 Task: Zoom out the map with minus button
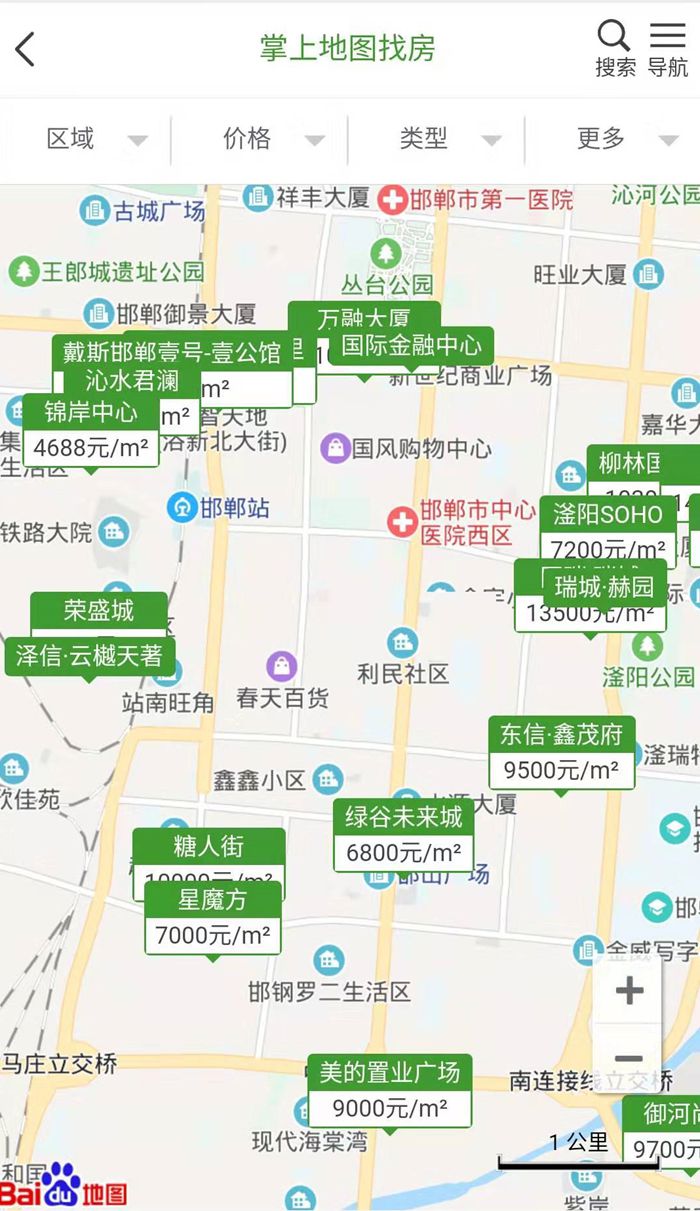coord(628,1058)
